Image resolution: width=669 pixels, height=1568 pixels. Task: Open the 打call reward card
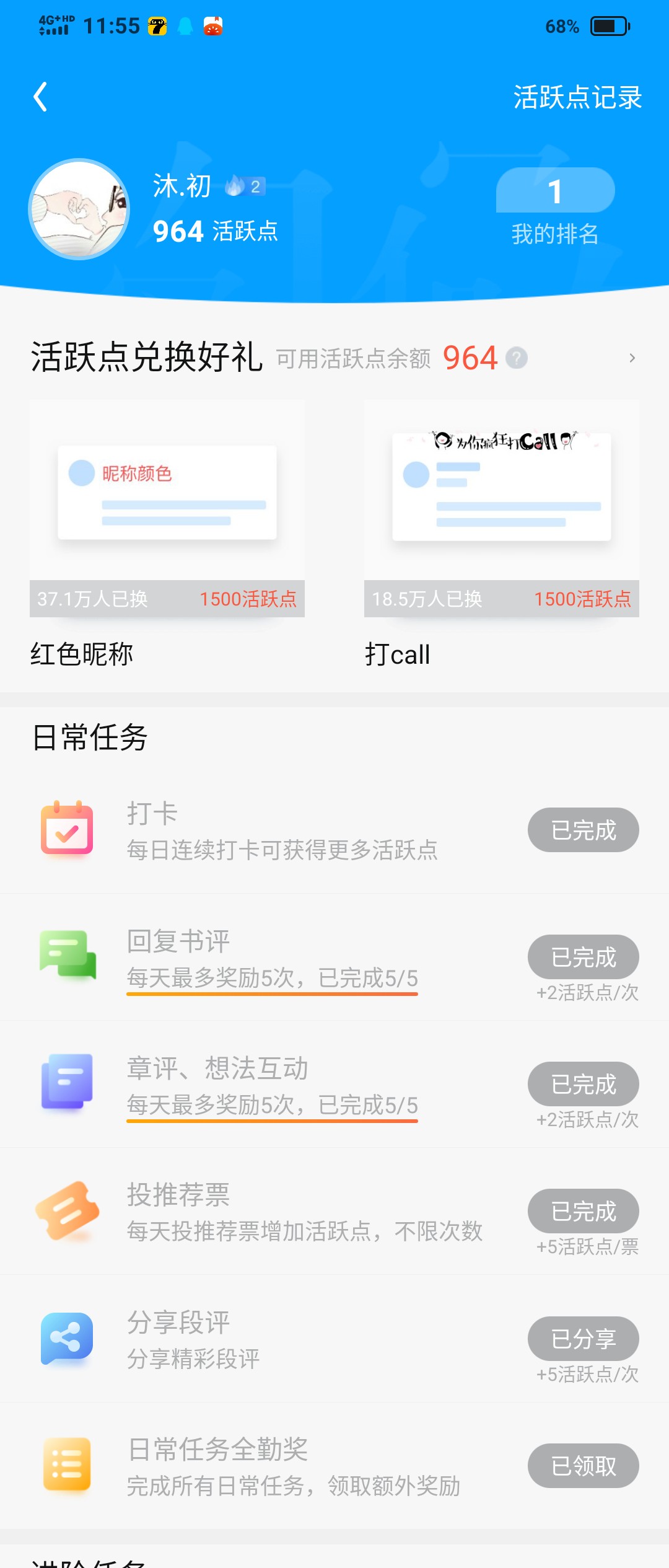pos(501,508)
